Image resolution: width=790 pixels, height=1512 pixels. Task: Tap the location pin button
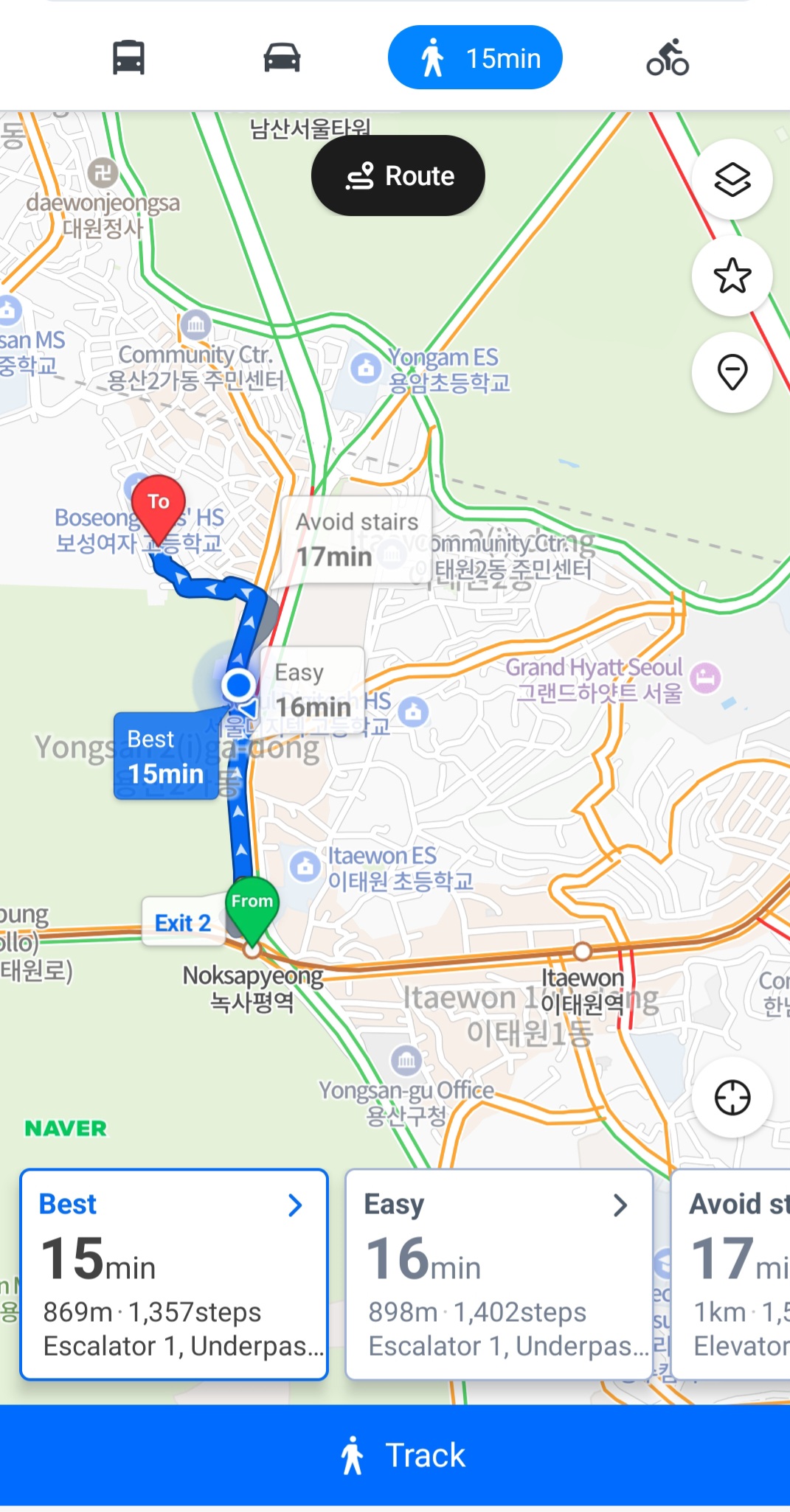(732, 372)
